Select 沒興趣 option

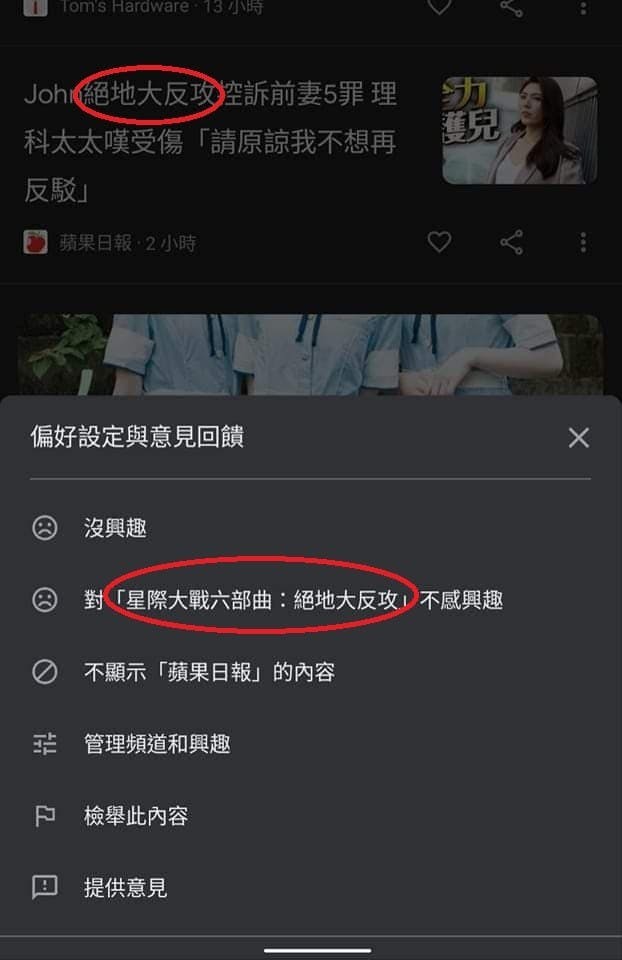pos(115,528)
